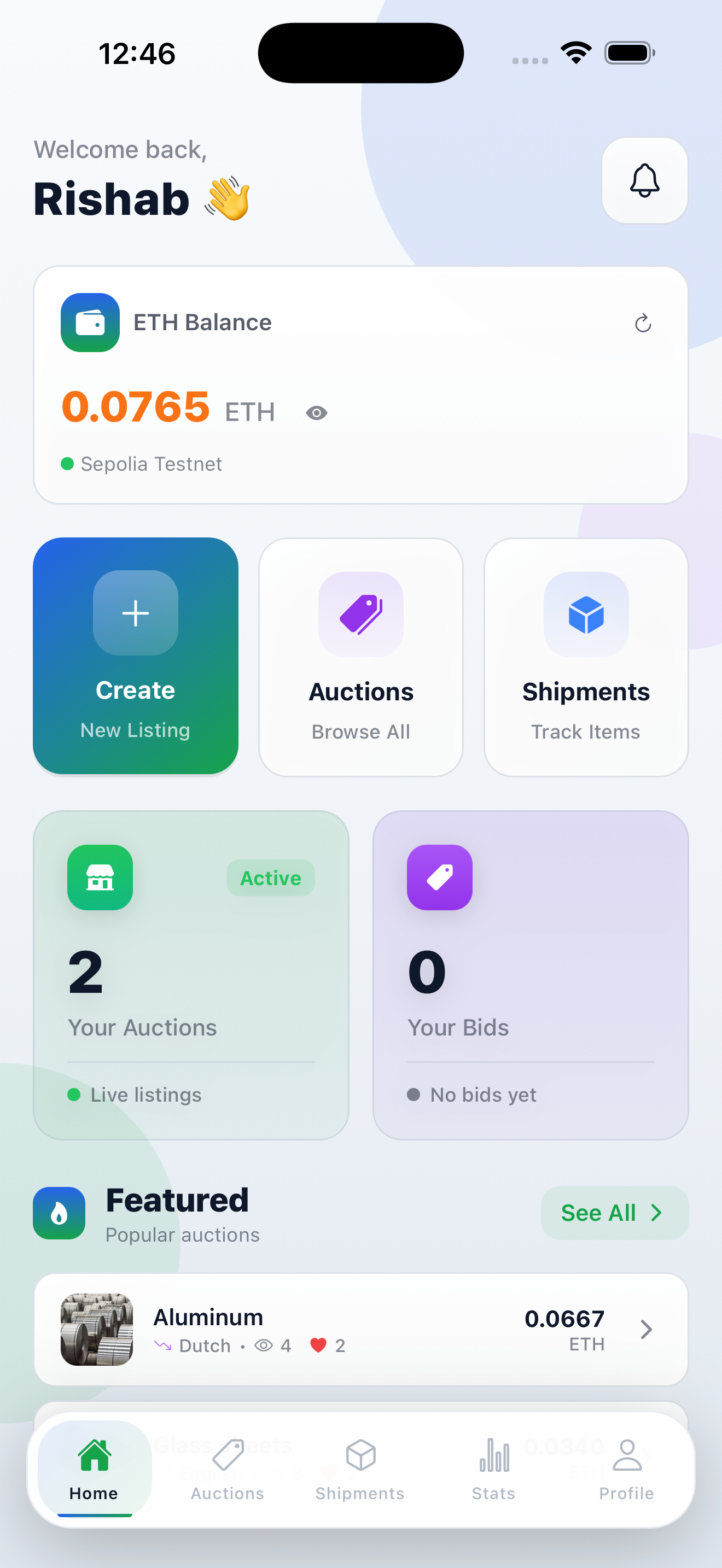This screenshot has height=1568, width=722.
Task: Select the purple tag icon on Your Bids
Action: 440,877
